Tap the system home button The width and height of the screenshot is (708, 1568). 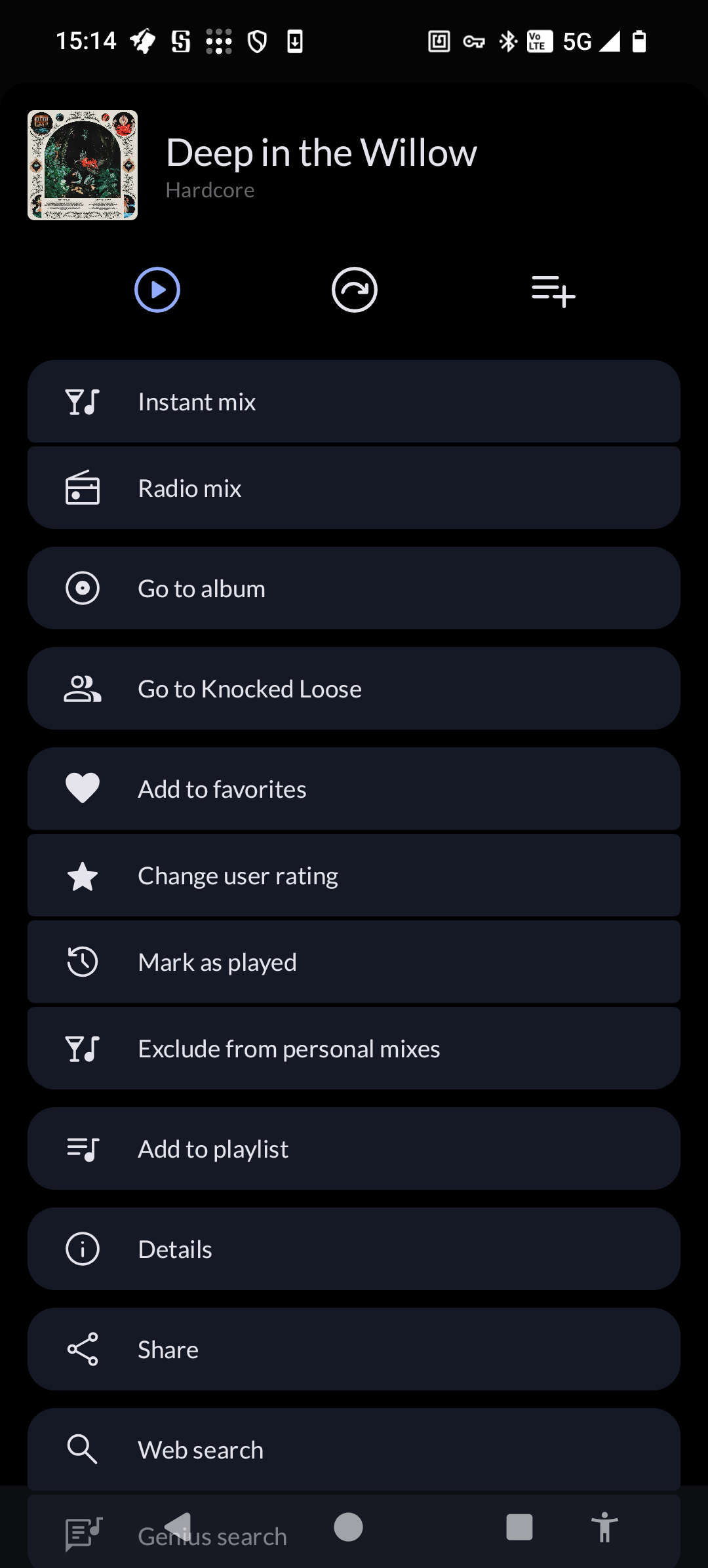pyautogui.click(x=348, y=1527)
